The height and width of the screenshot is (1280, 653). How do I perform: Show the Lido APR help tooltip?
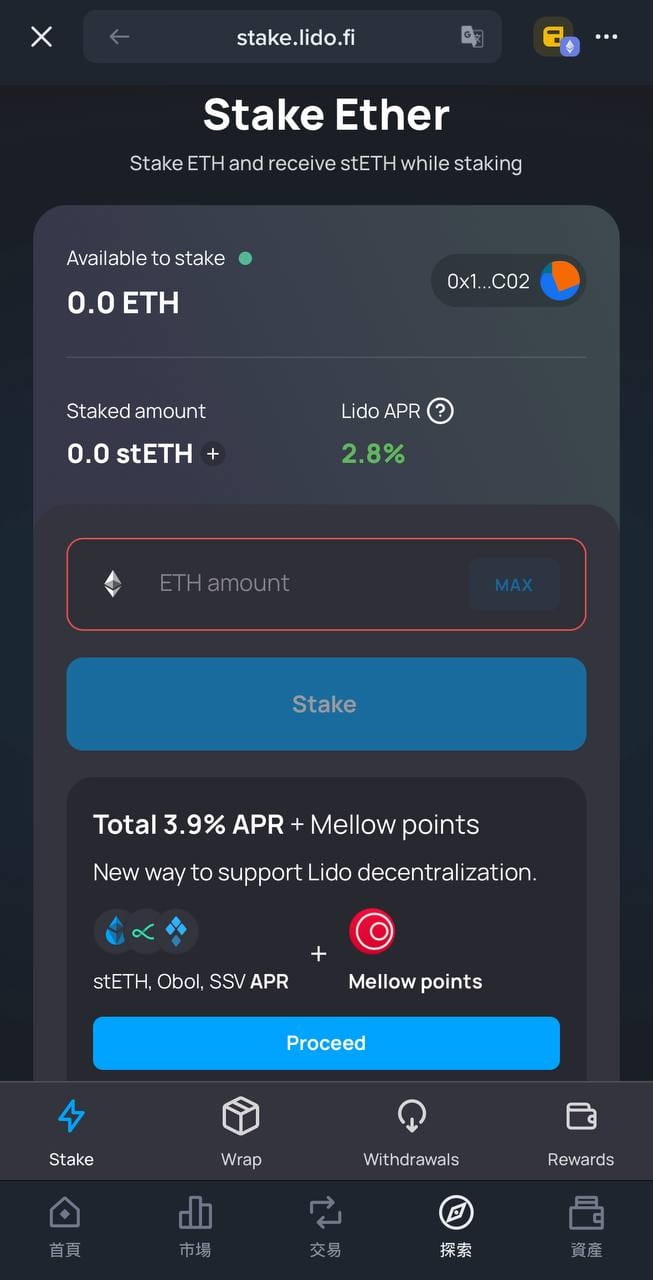[x=440, y=411]
